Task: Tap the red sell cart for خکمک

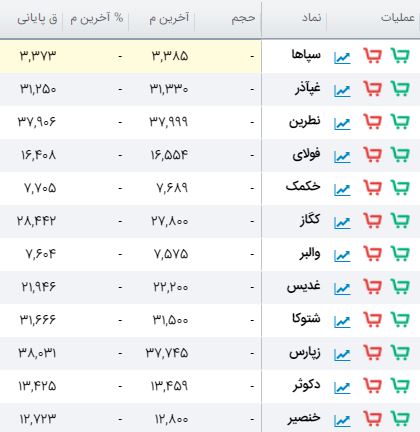Action: pos(372,188)
